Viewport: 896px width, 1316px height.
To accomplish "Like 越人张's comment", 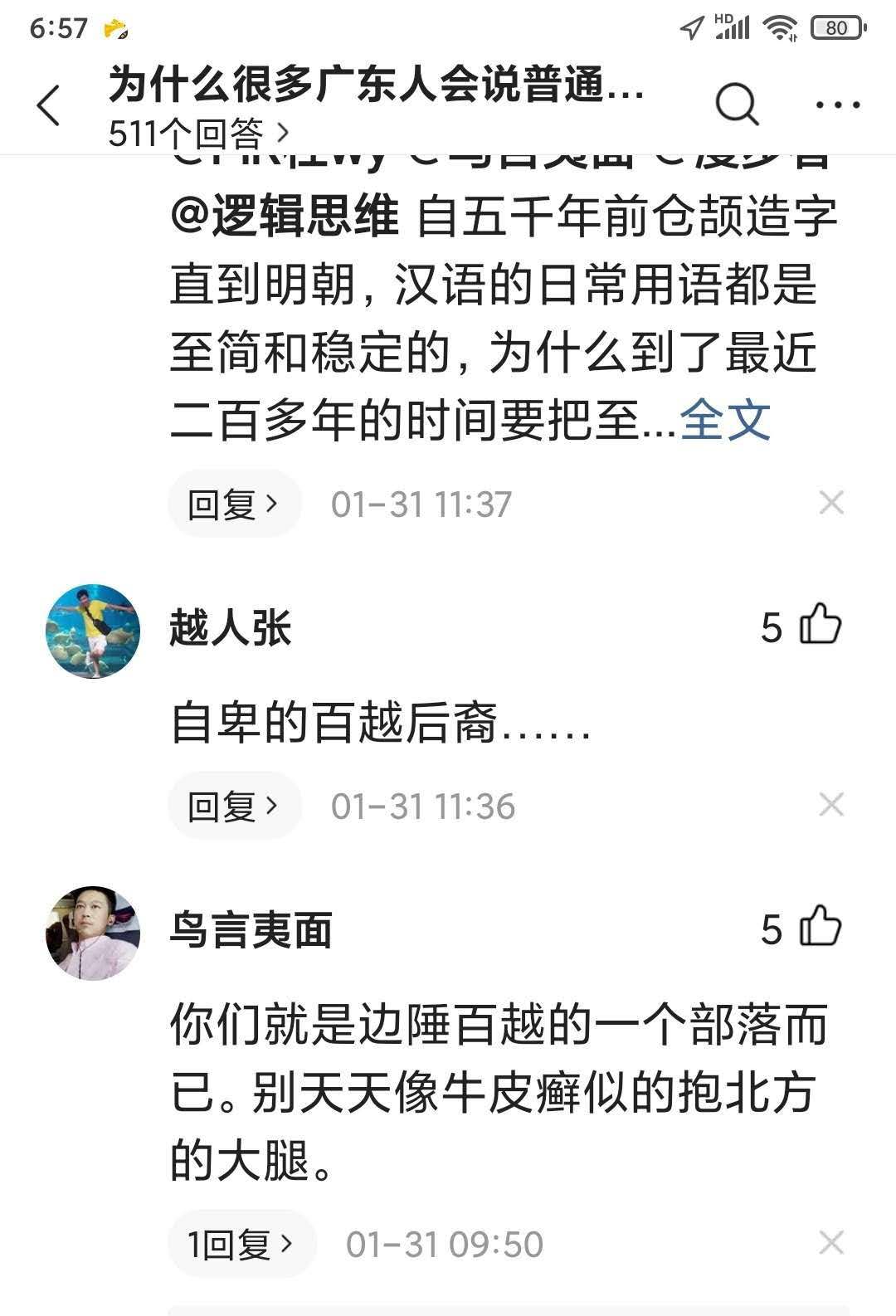I will [x=820, y=625].
